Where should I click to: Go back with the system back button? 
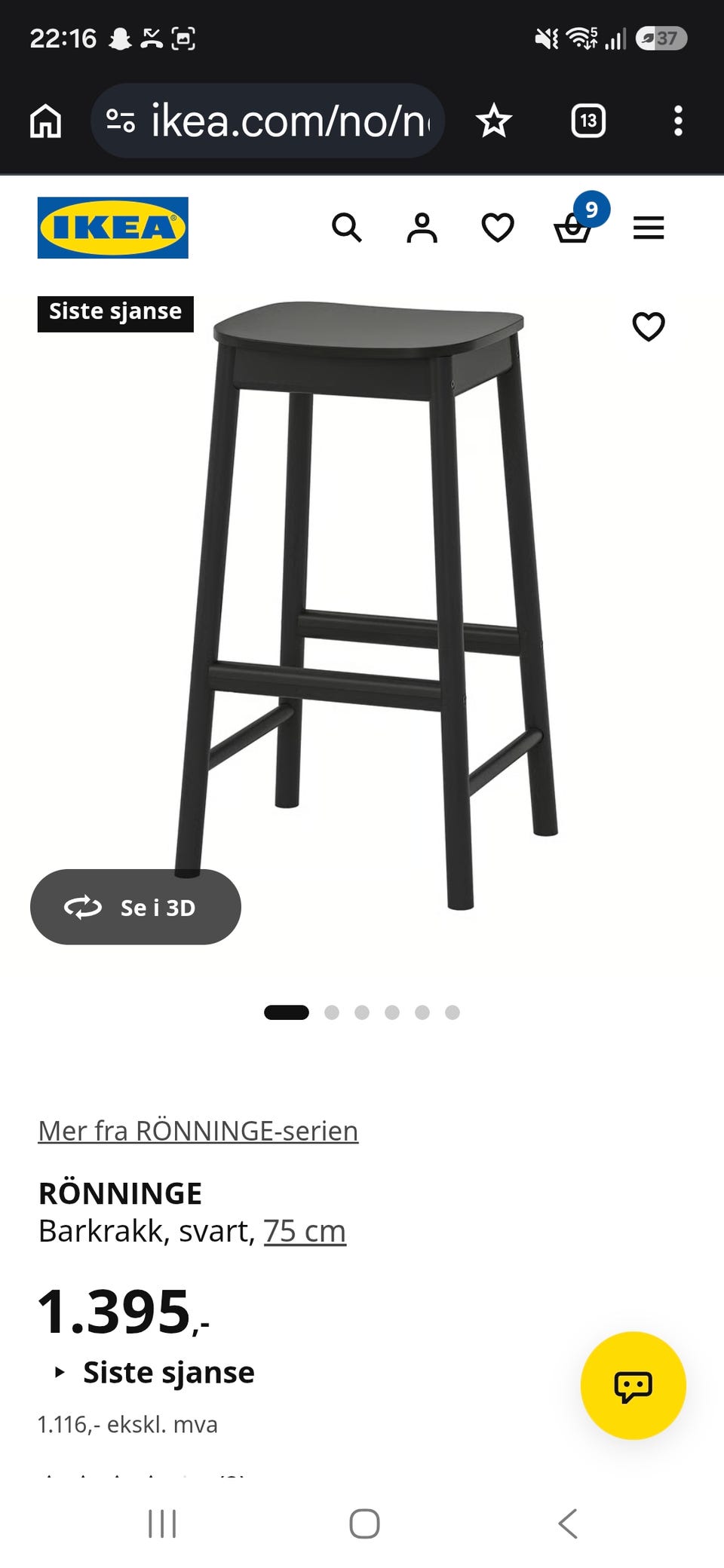[568, 1524]
